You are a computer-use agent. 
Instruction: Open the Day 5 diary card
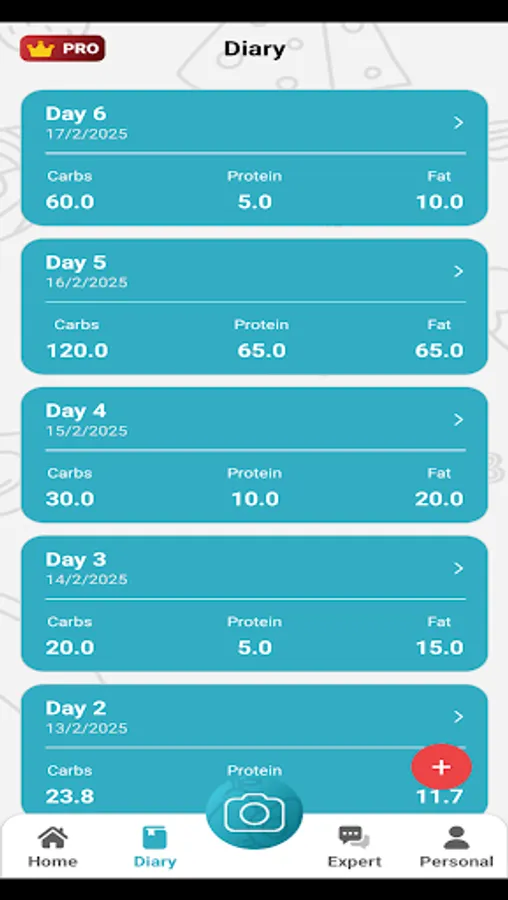pyautogui.click(x=254, y=307)
